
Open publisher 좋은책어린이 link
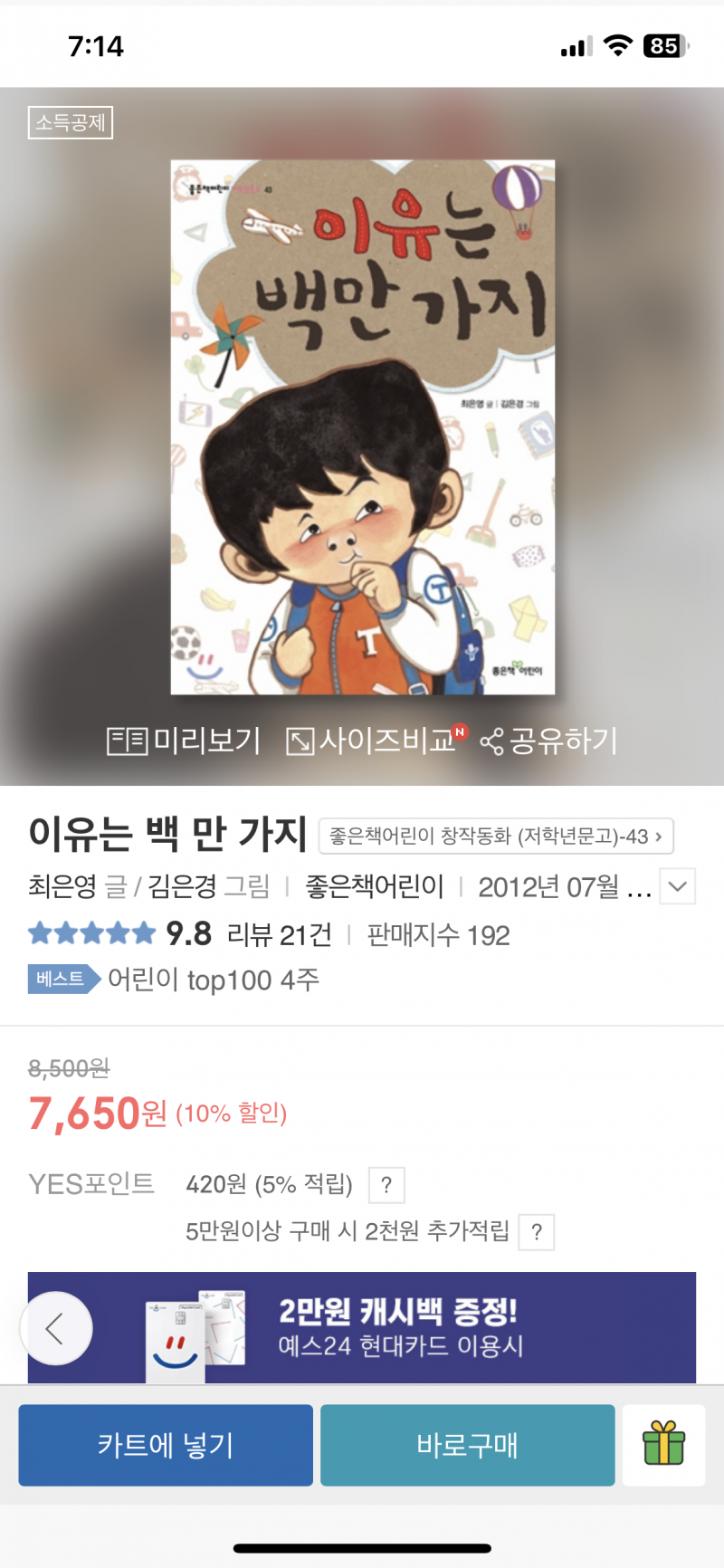coord(375,886)
